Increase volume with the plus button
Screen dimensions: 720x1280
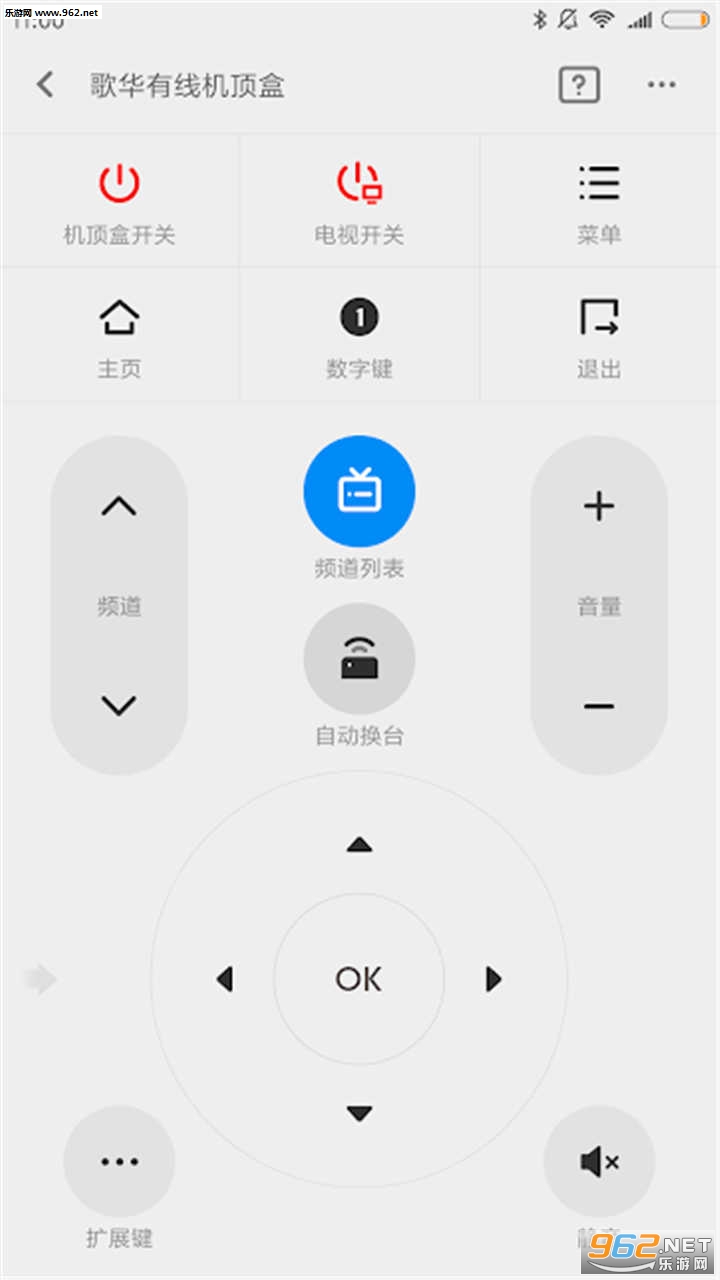[x=599, y=507]
